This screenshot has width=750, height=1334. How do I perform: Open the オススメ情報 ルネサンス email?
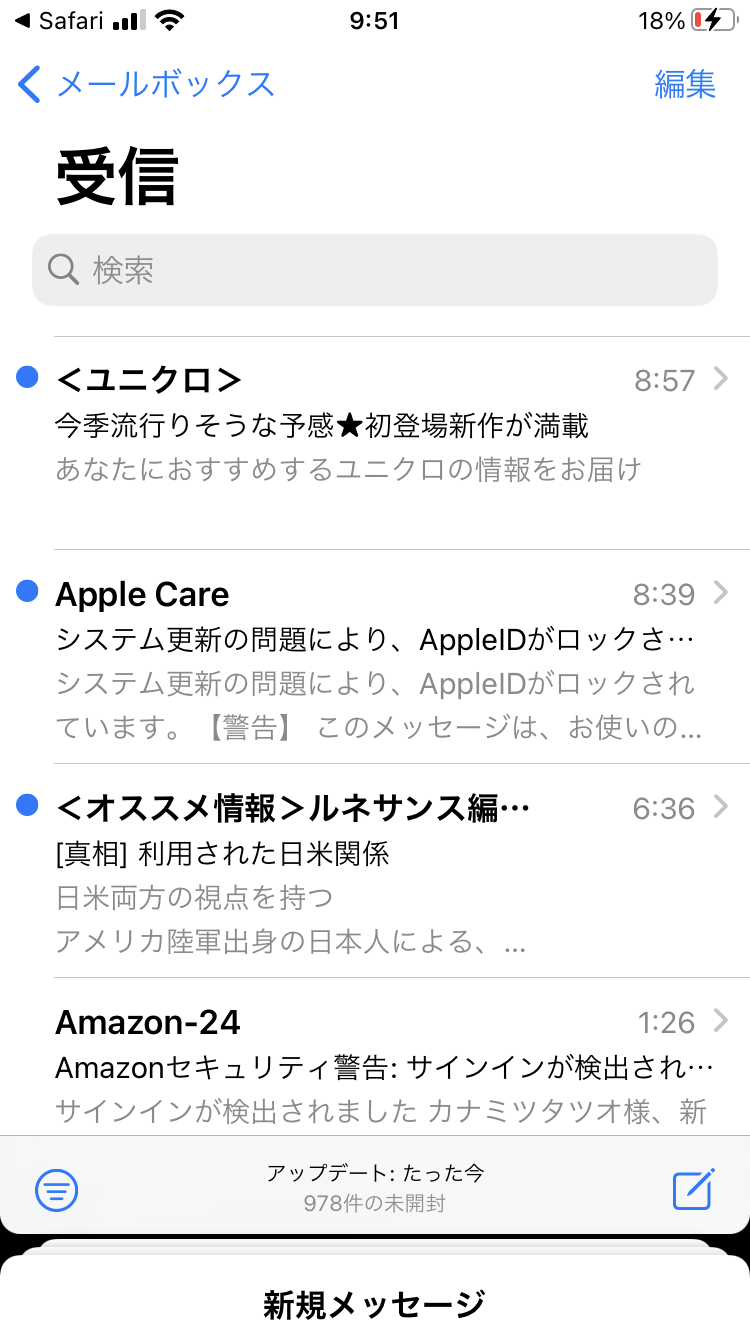coord(375,872)
